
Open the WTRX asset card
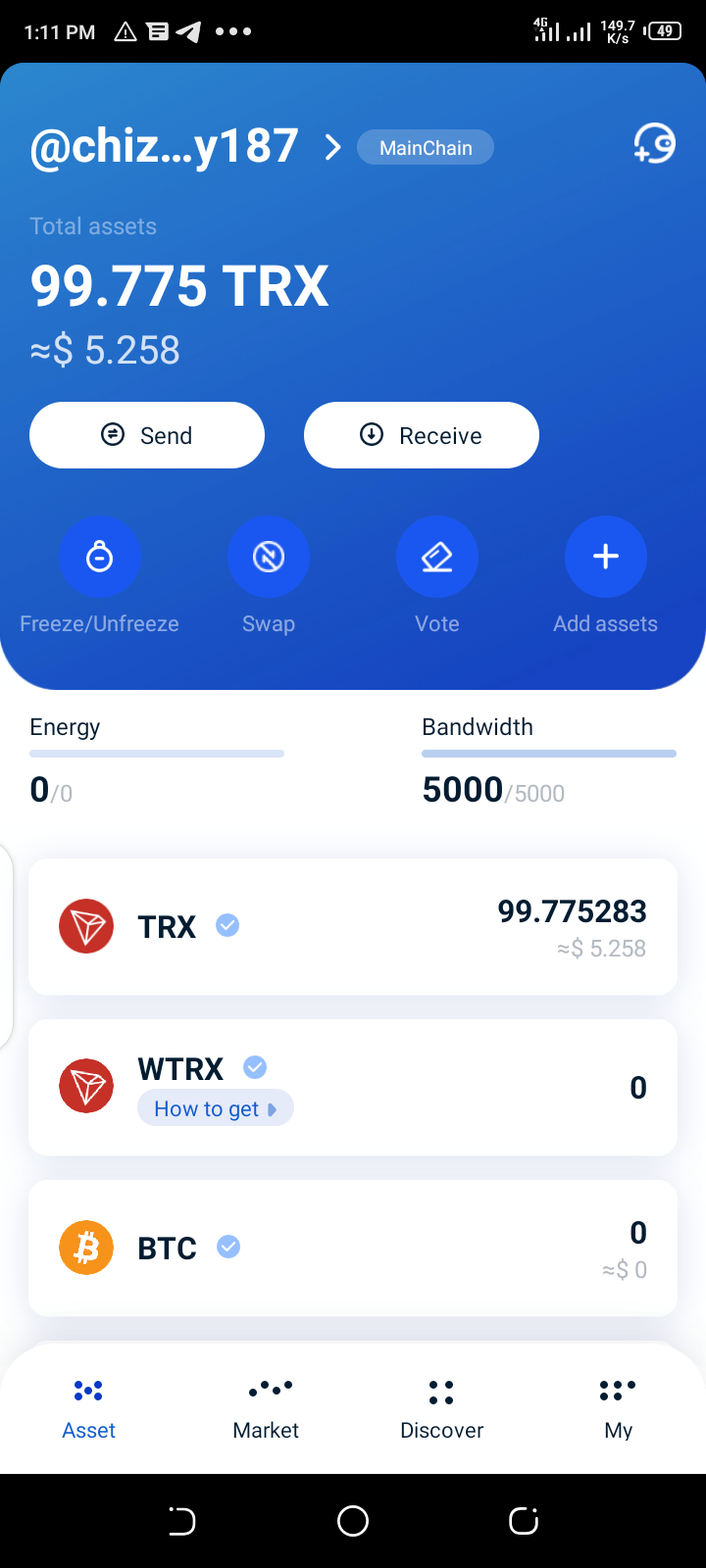[x=441, y=1068]
